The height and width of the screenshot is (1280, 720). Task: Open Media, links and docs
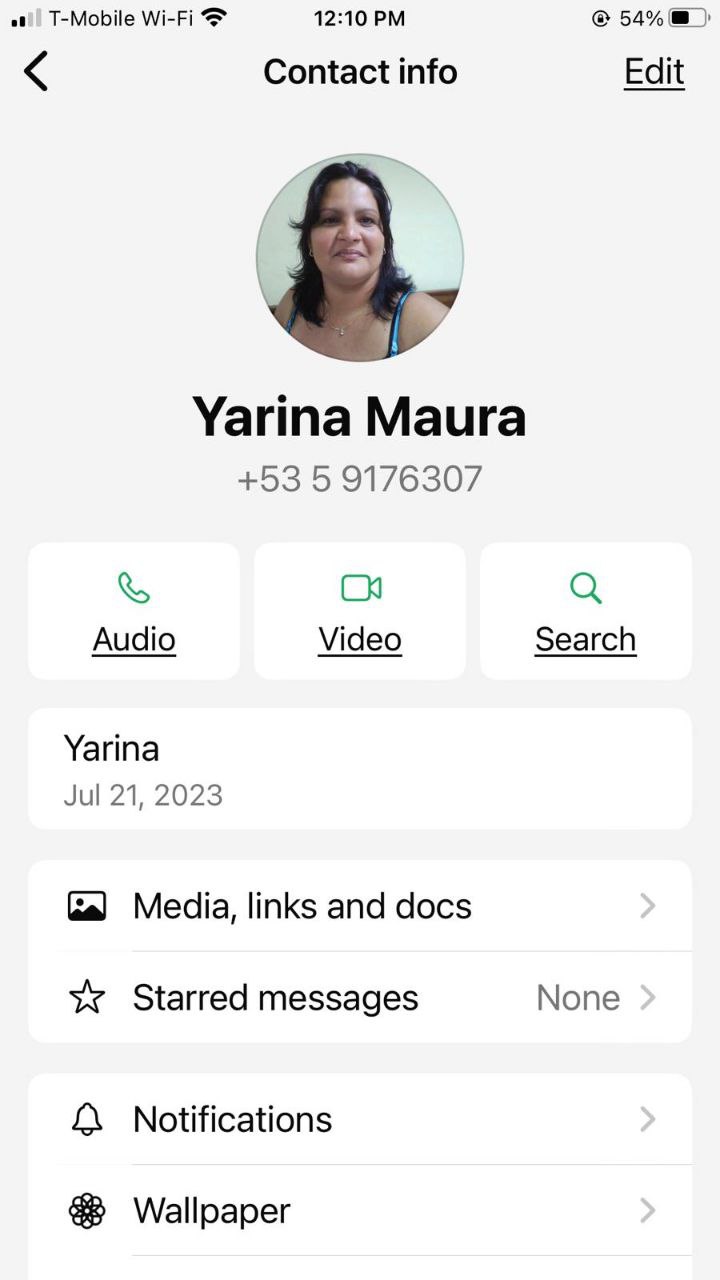pyautogui.click(x=360, y=906)
